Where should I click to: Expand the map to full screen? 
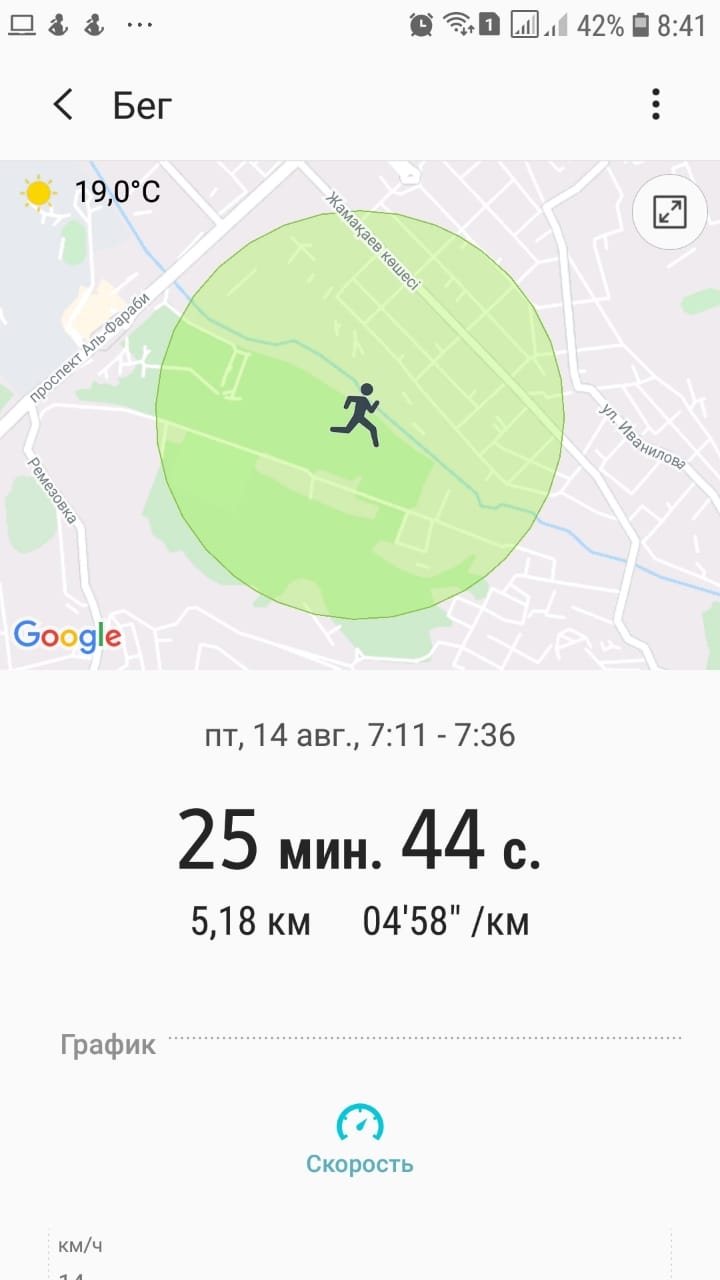(669, 212)
